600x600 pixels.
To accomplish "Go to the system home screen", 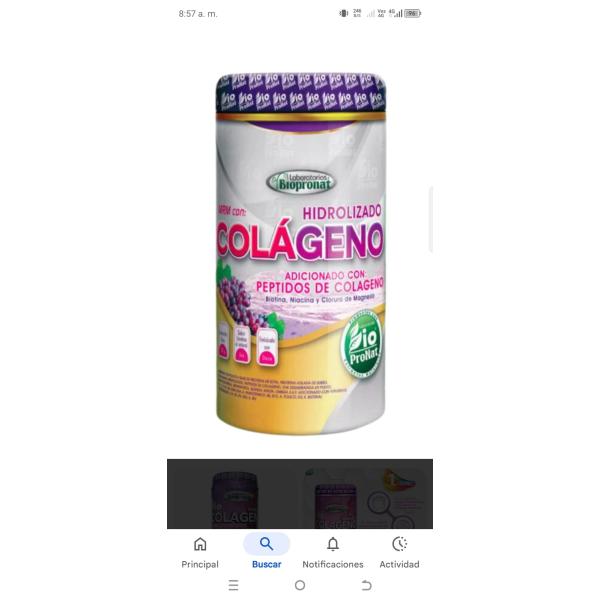I will (300, 585).
